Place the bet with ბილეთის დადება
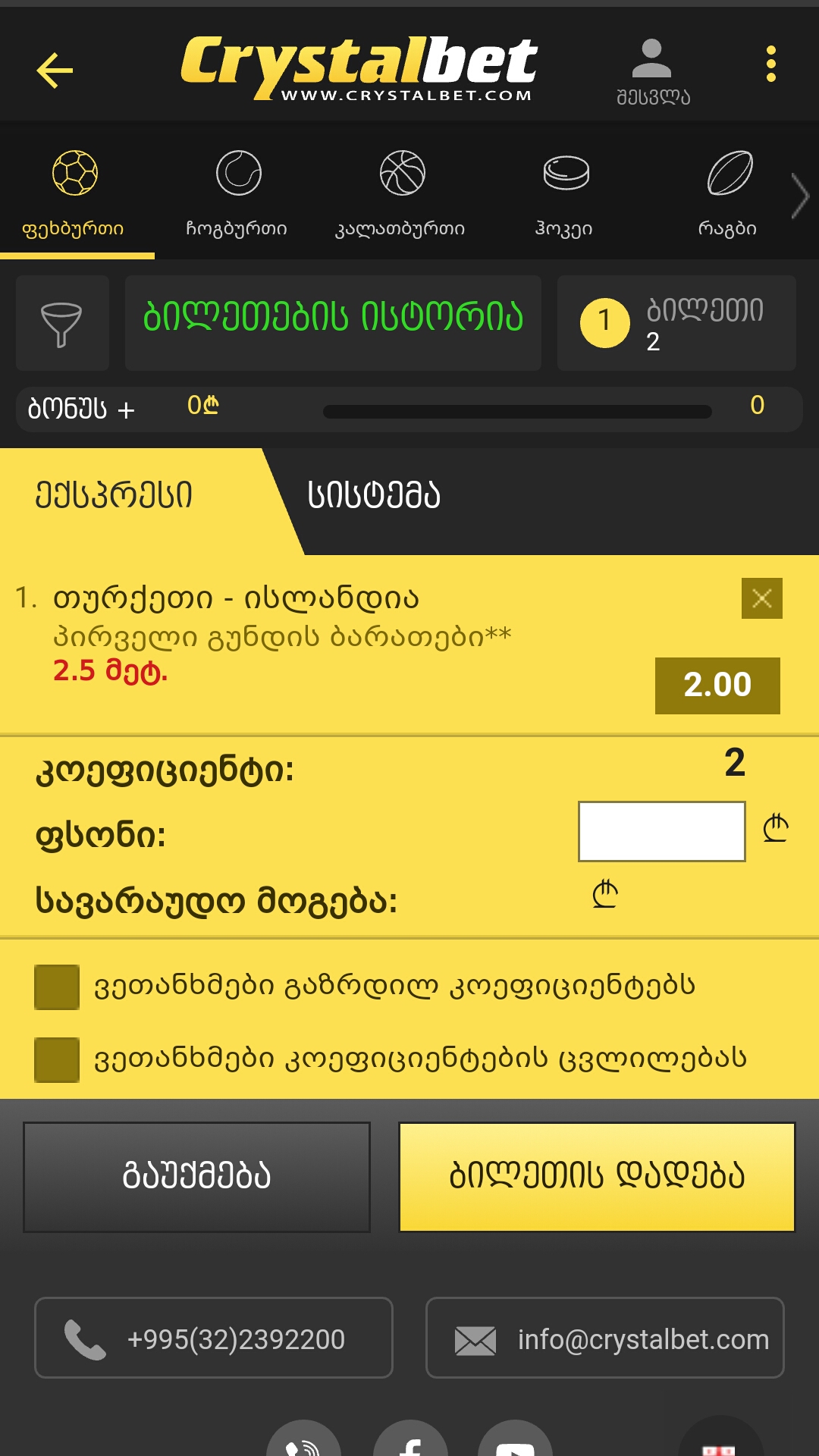Screen dimensions: 819x1456 (597, 1177)
